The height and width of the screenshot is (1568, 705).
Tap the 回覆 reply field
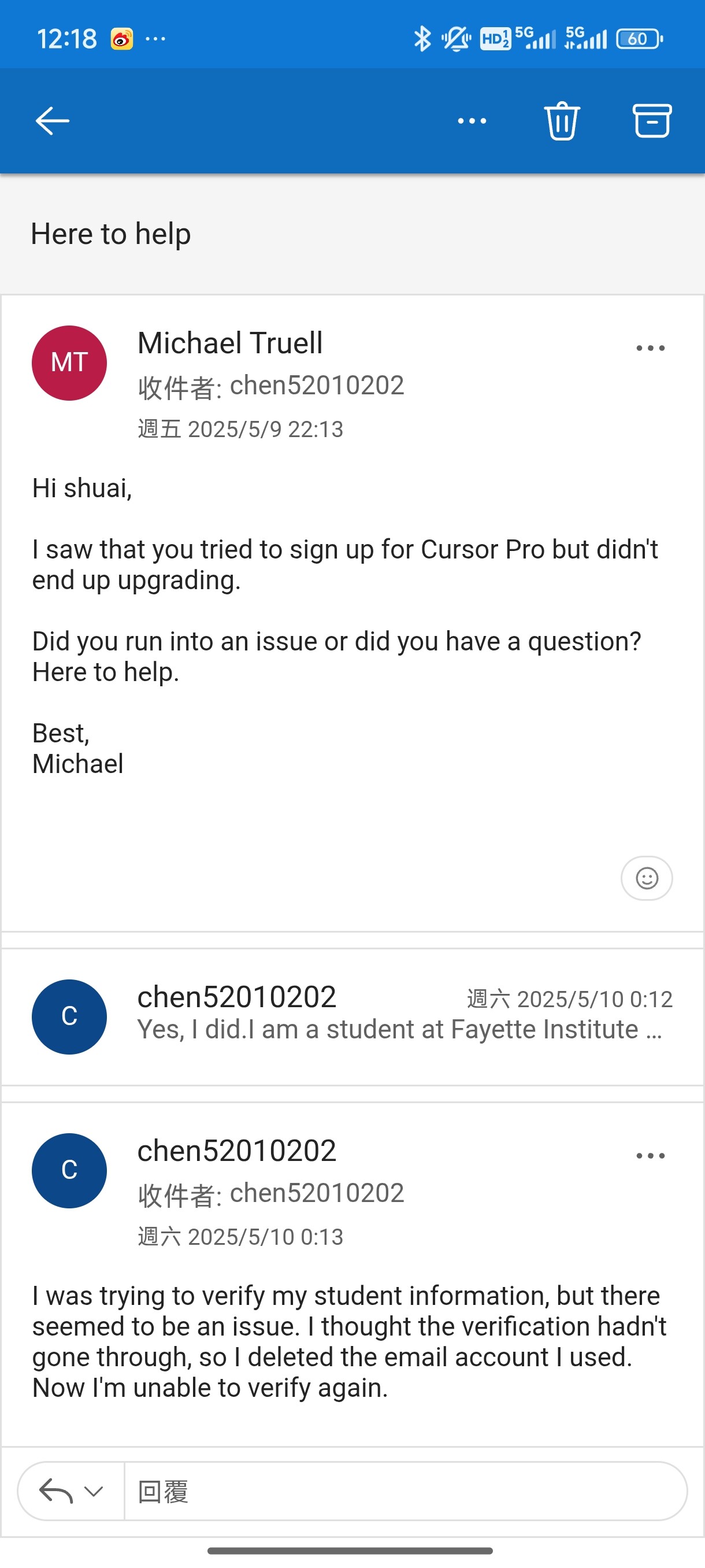point(405,1491)
